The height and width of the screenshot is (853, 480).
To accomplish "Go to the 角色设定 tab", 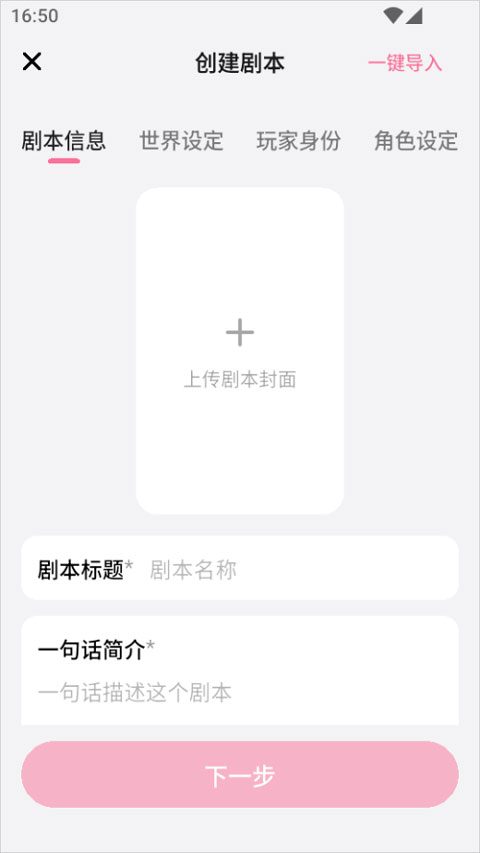I will tap(416, 141).
